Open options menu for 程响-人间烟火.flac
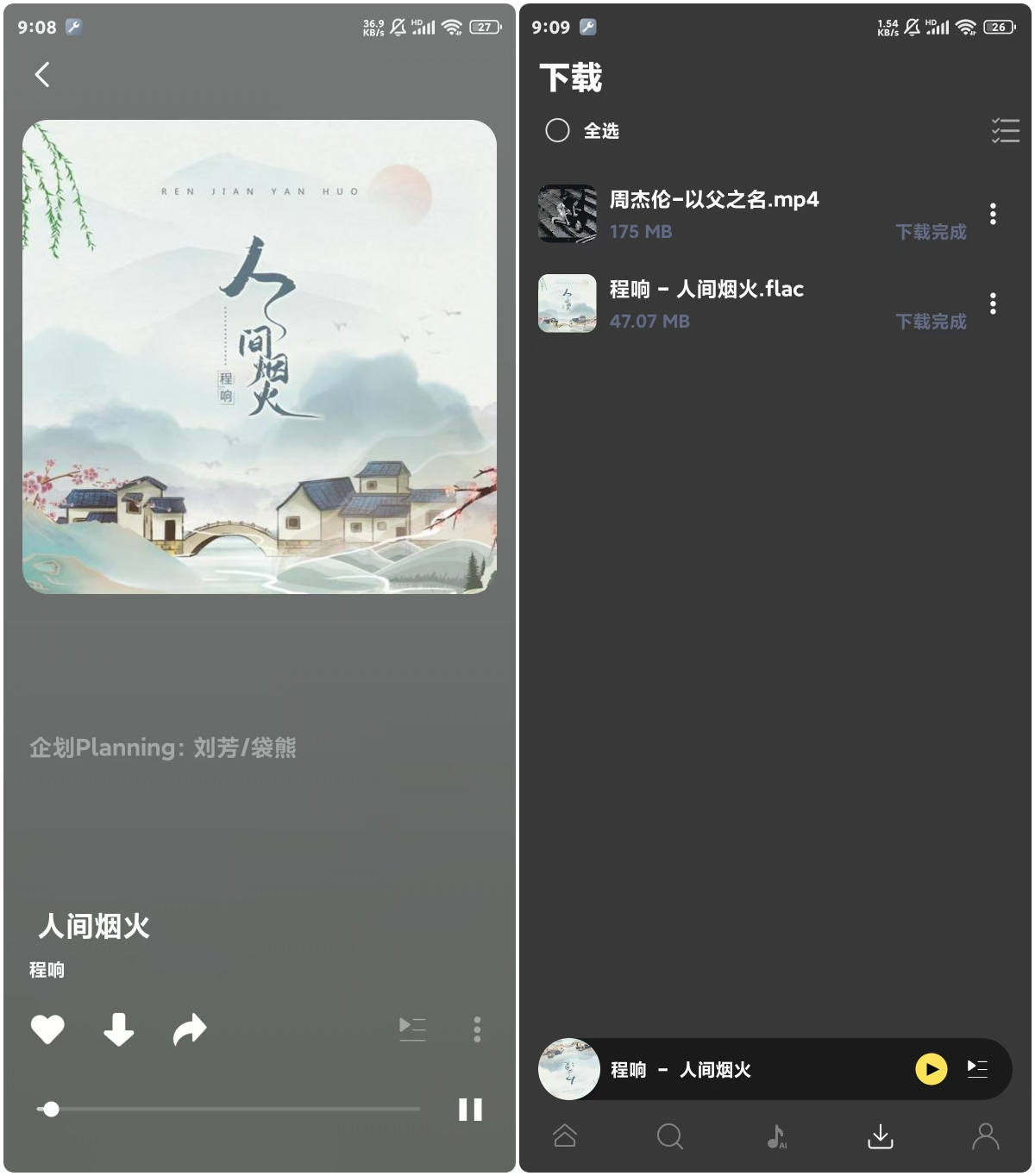 tap(993, 303)
